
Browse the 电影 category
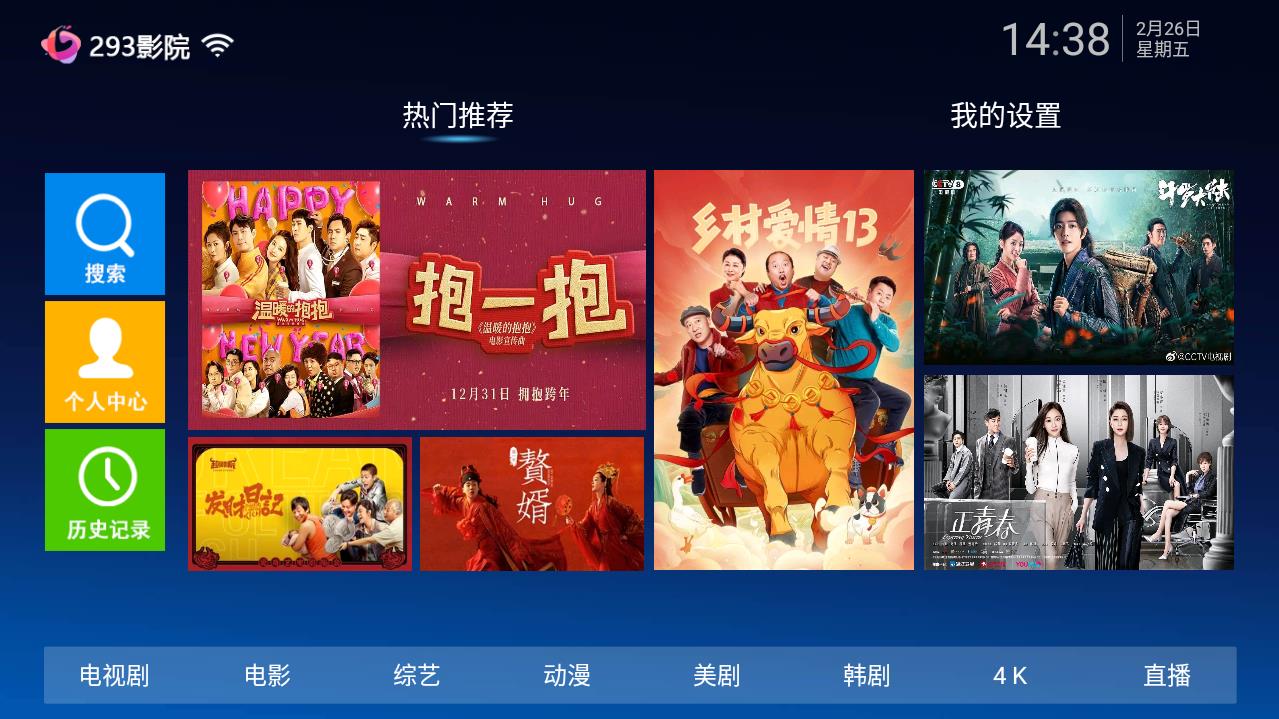point(267,676)
